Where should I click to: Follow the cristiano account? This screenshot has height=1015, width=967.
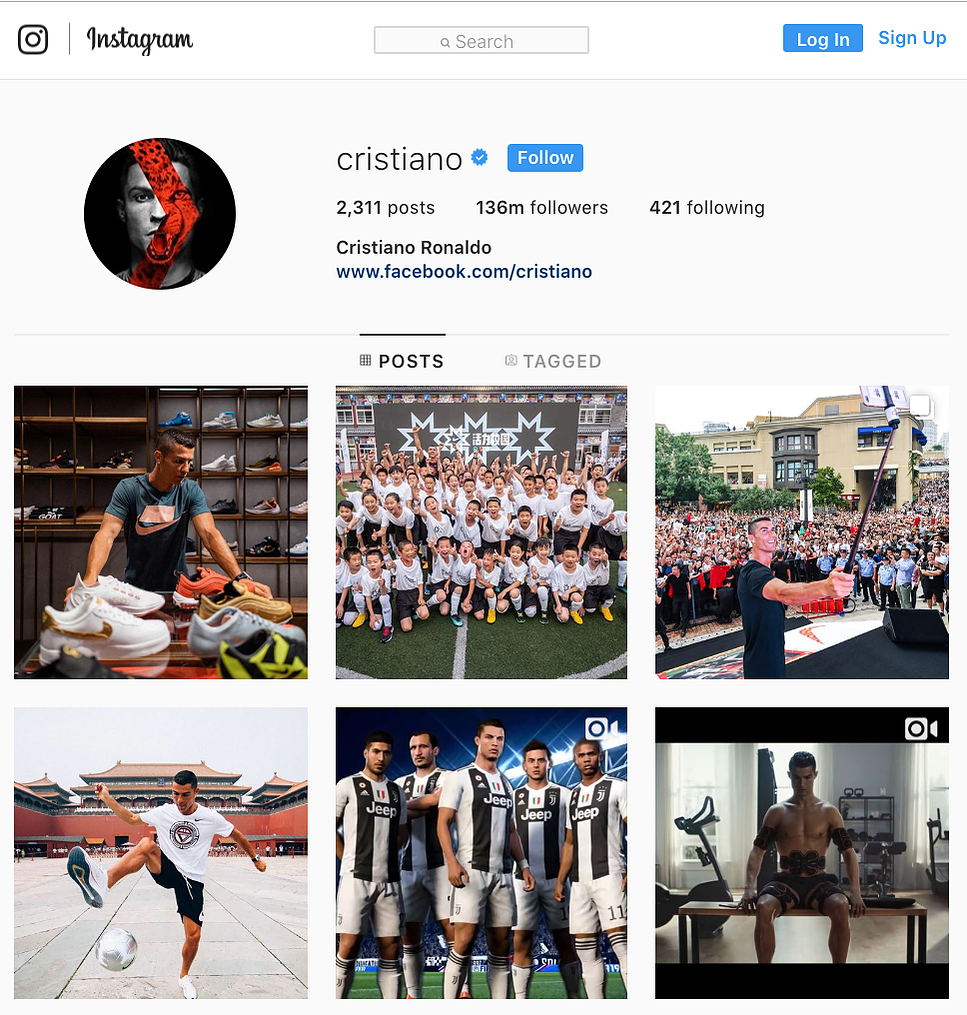click(545, 158)
